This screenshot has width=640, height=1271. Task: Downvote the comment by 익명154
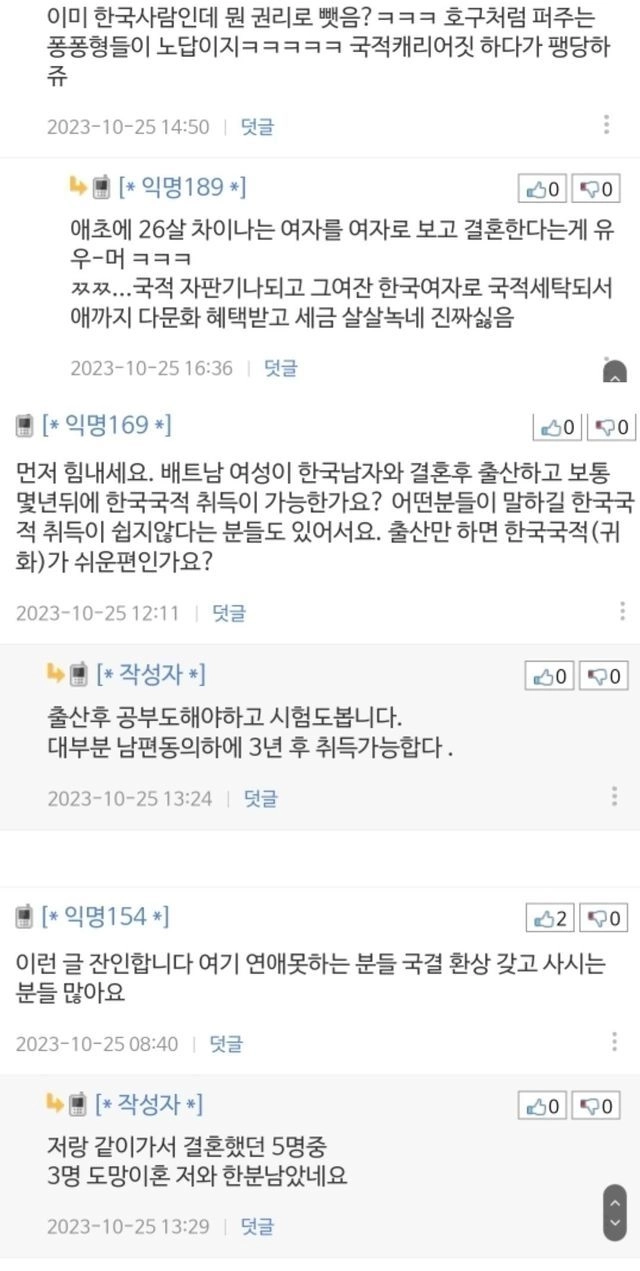606,917
